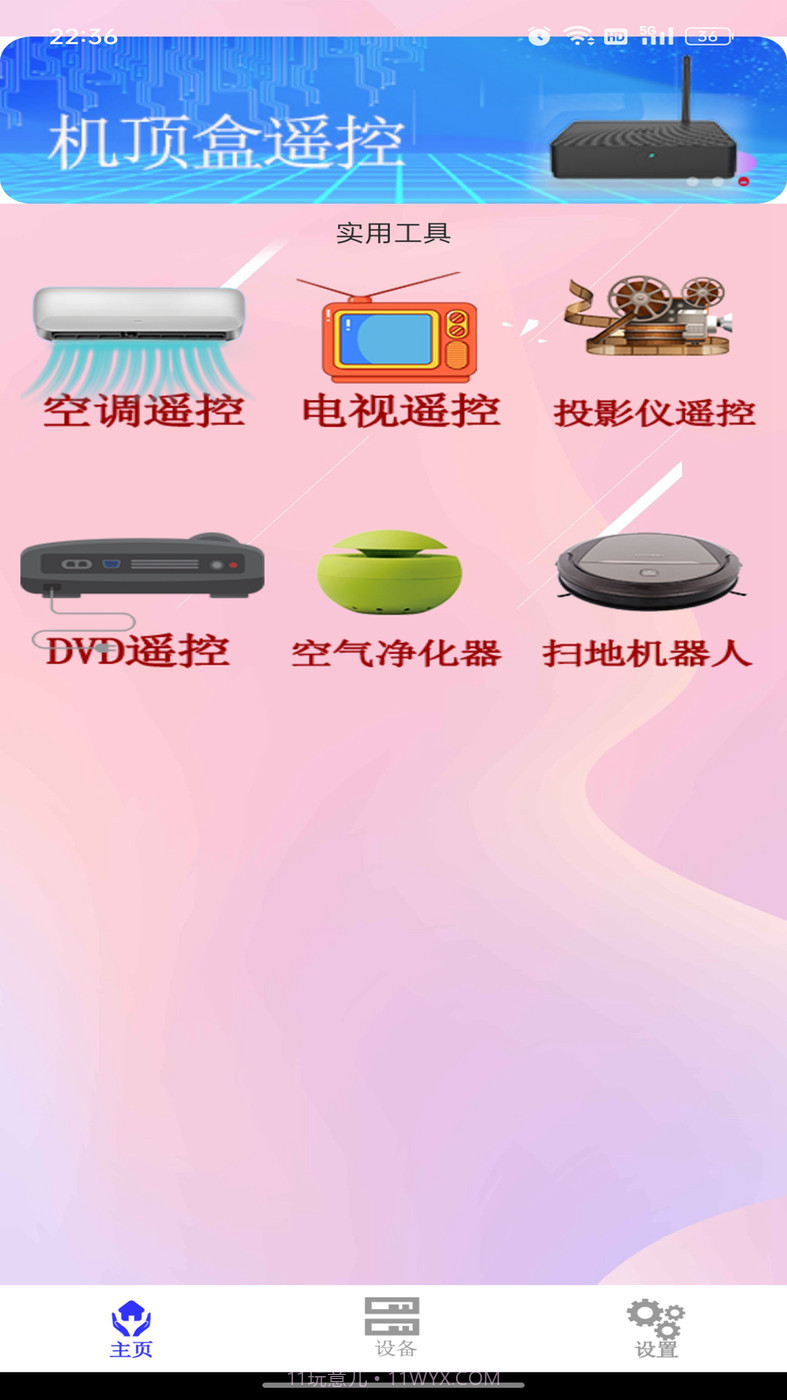Tap the Wi-Fi icon in status bar
The width and height of the screenshot is (787, 1400).
[x=578, y=33]
